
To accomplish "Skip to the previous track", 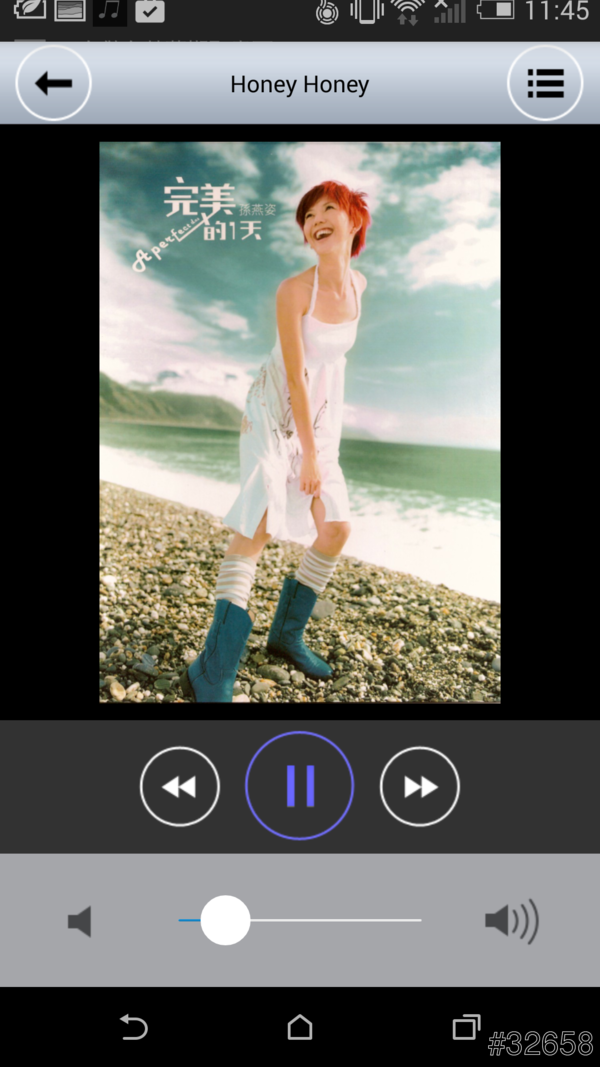I will [180, 786].
